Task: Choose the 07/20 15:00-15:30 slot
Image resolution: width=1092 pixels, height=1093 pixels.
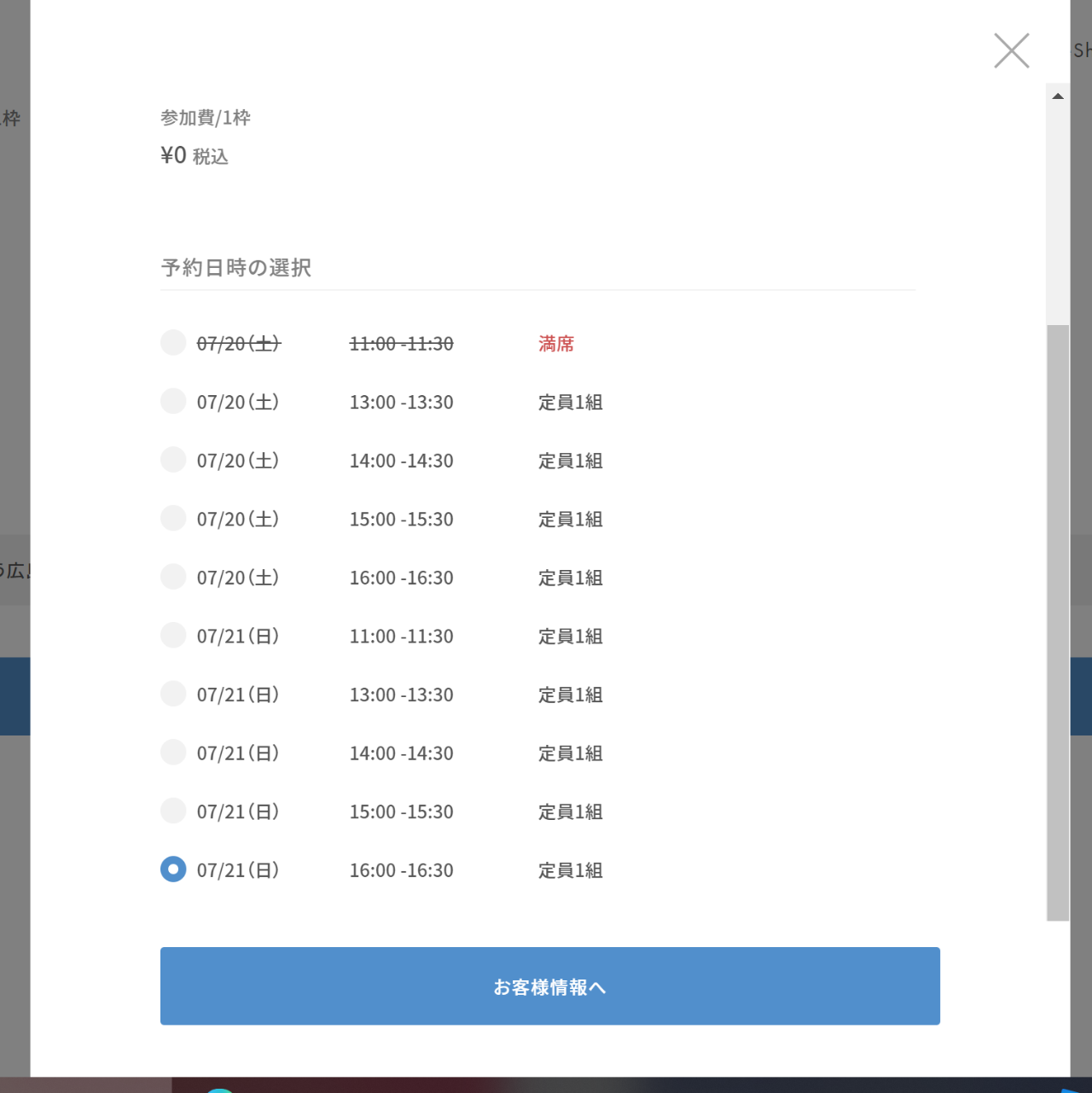Action: pos(173,518)
